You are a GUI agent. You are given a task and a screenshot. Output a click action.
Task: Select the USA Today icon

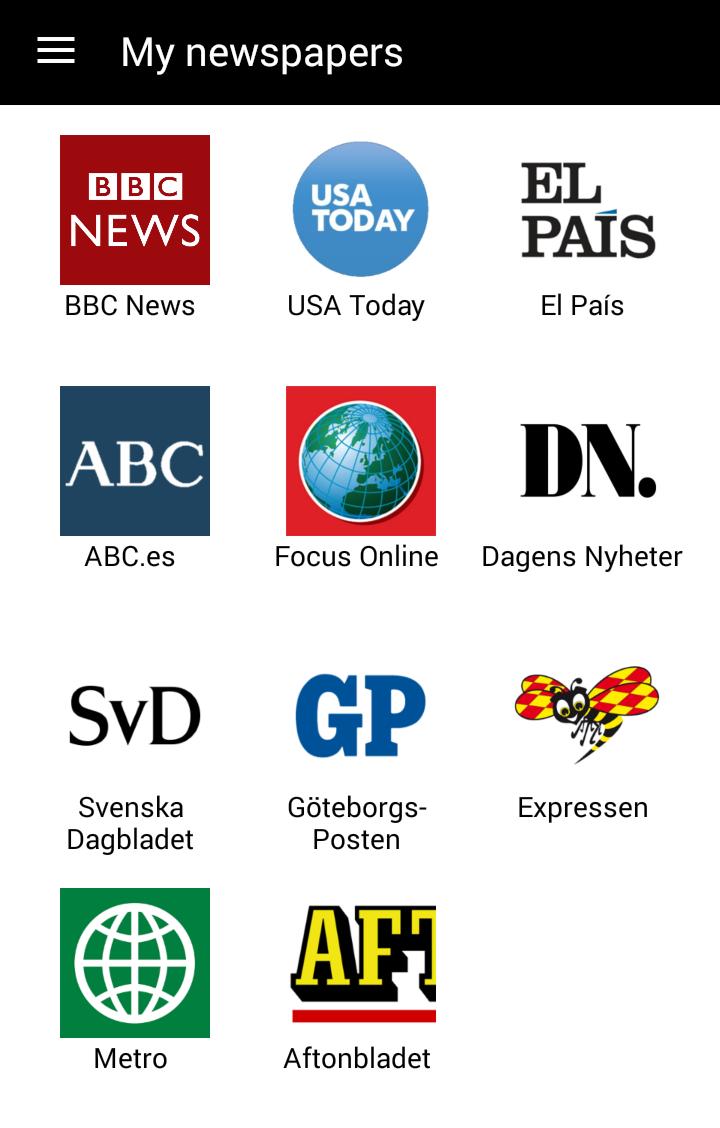(359, 209)
